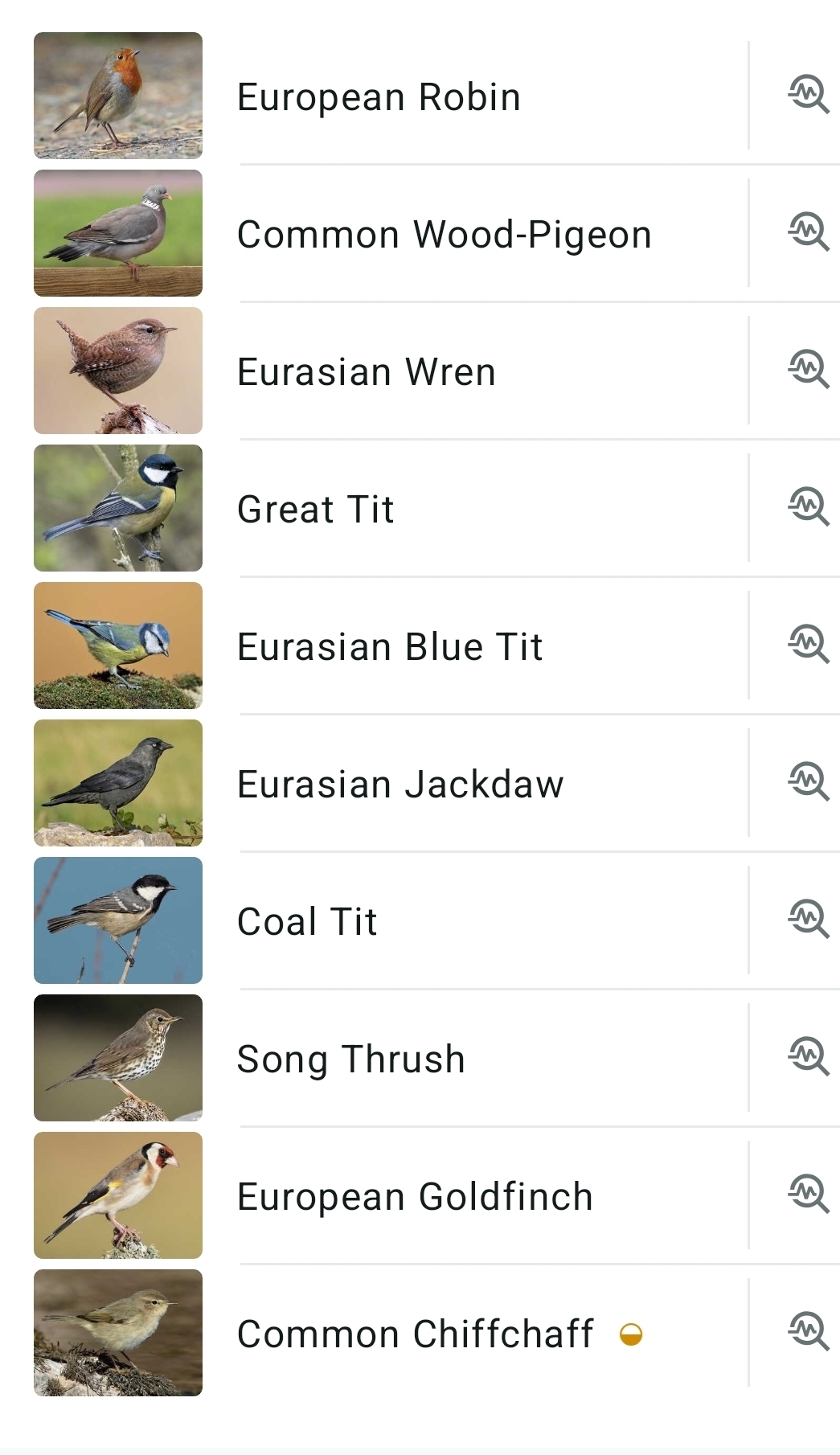Open the European Robin entry
Image resolution: width=840 pixels, height=1455 pixels.
point(379,97)
